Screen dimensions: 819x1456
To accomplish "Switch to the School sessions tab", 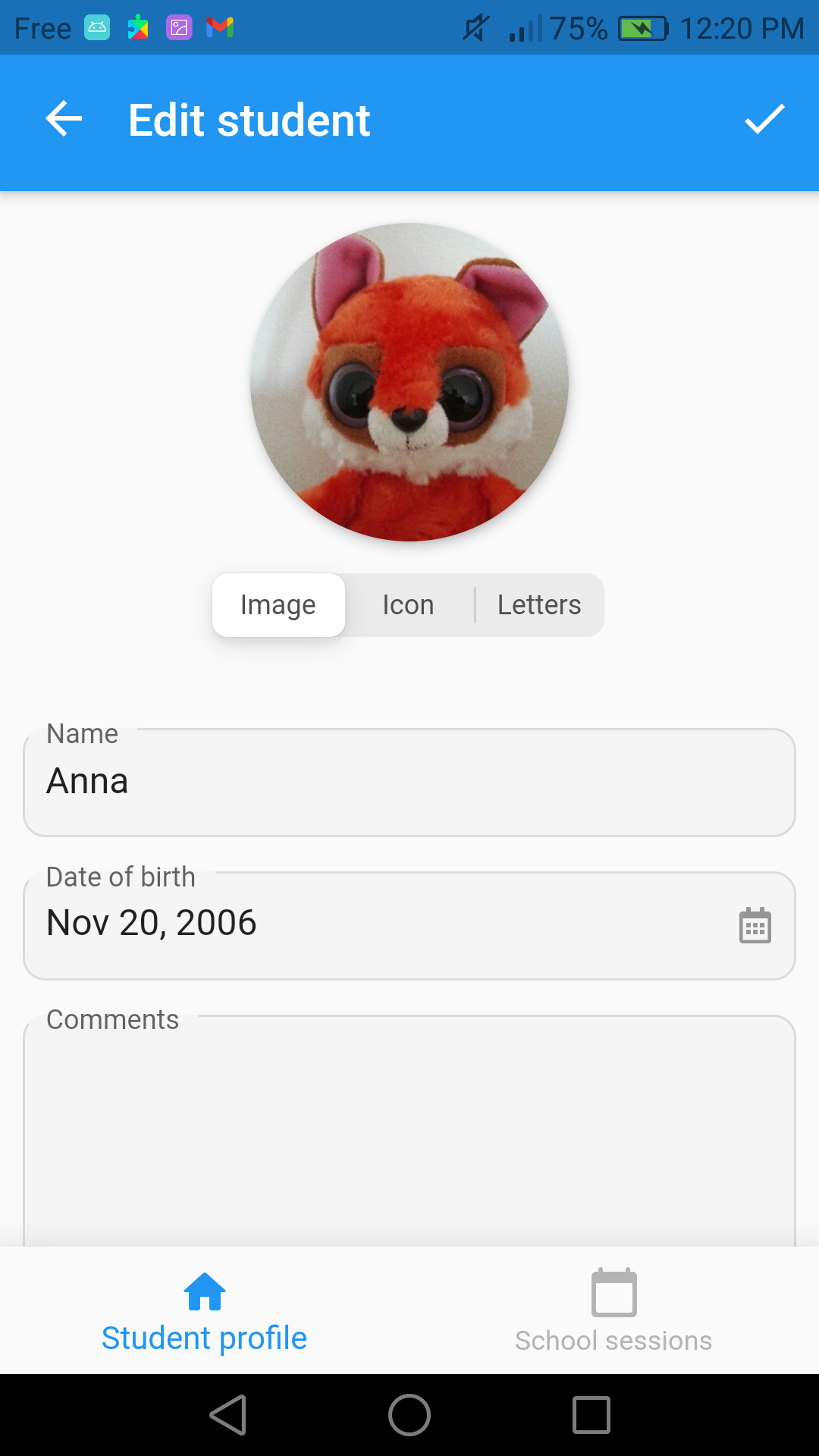I will click(614, 1312).
